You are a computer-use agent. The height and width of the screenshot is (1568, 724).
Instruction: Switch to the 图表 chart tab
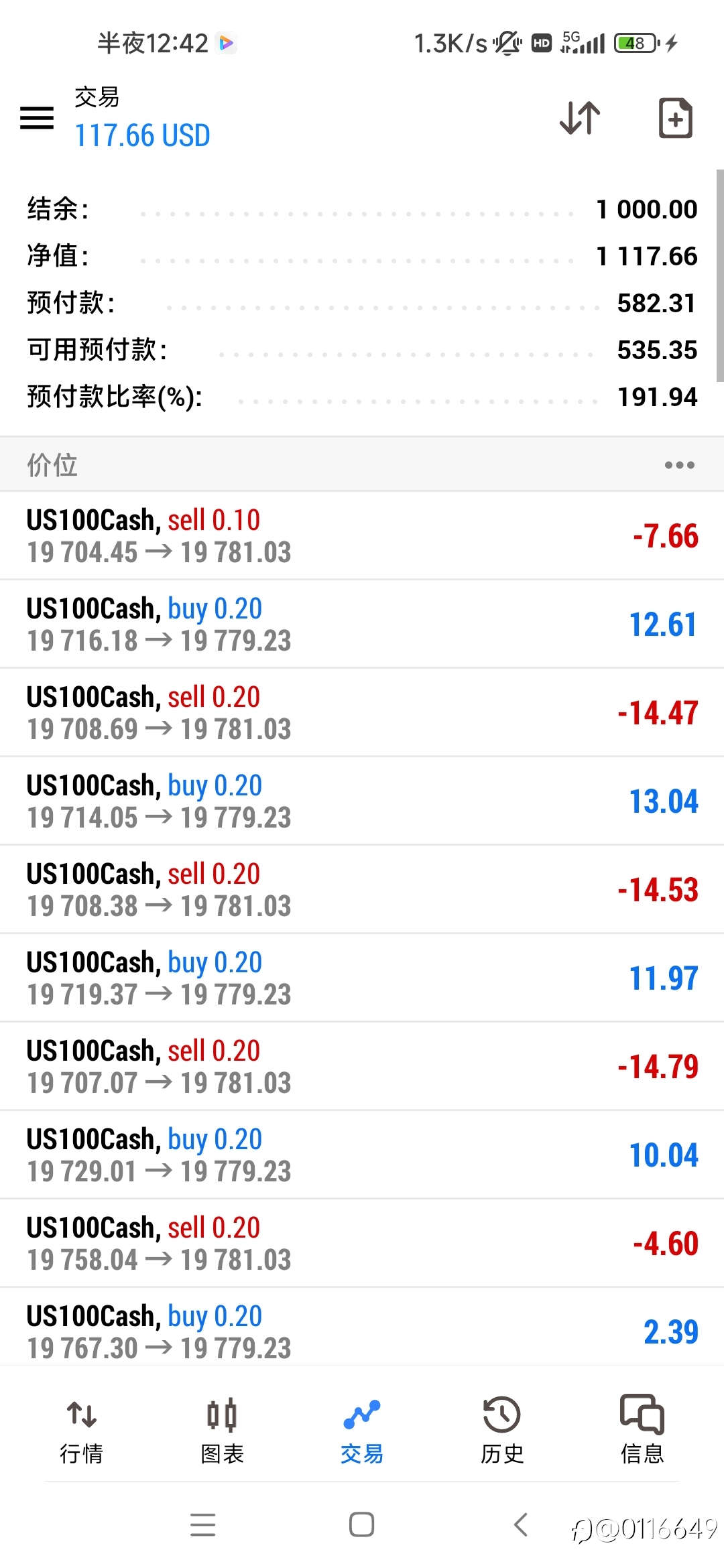point(222,1431)
